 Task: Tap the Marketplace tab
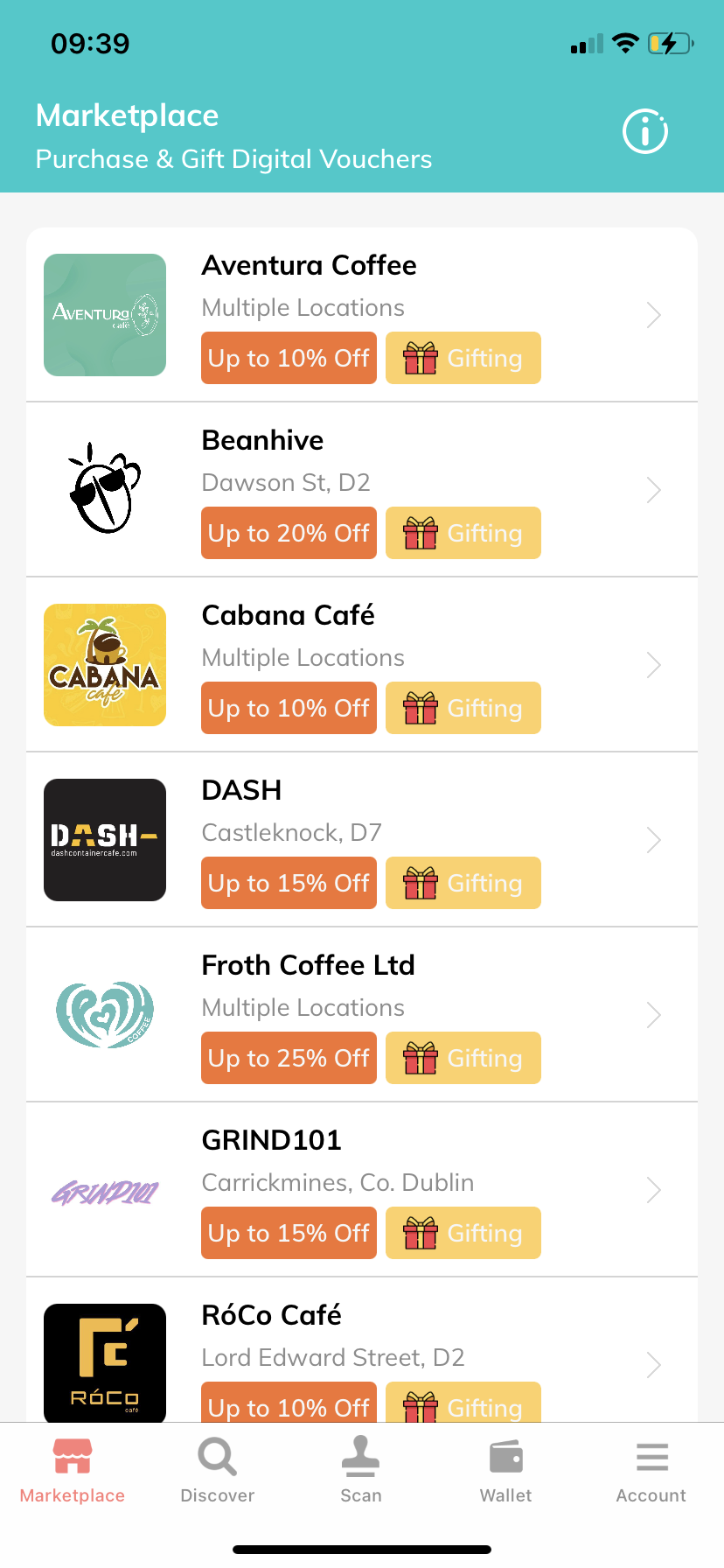point(73,1471)
